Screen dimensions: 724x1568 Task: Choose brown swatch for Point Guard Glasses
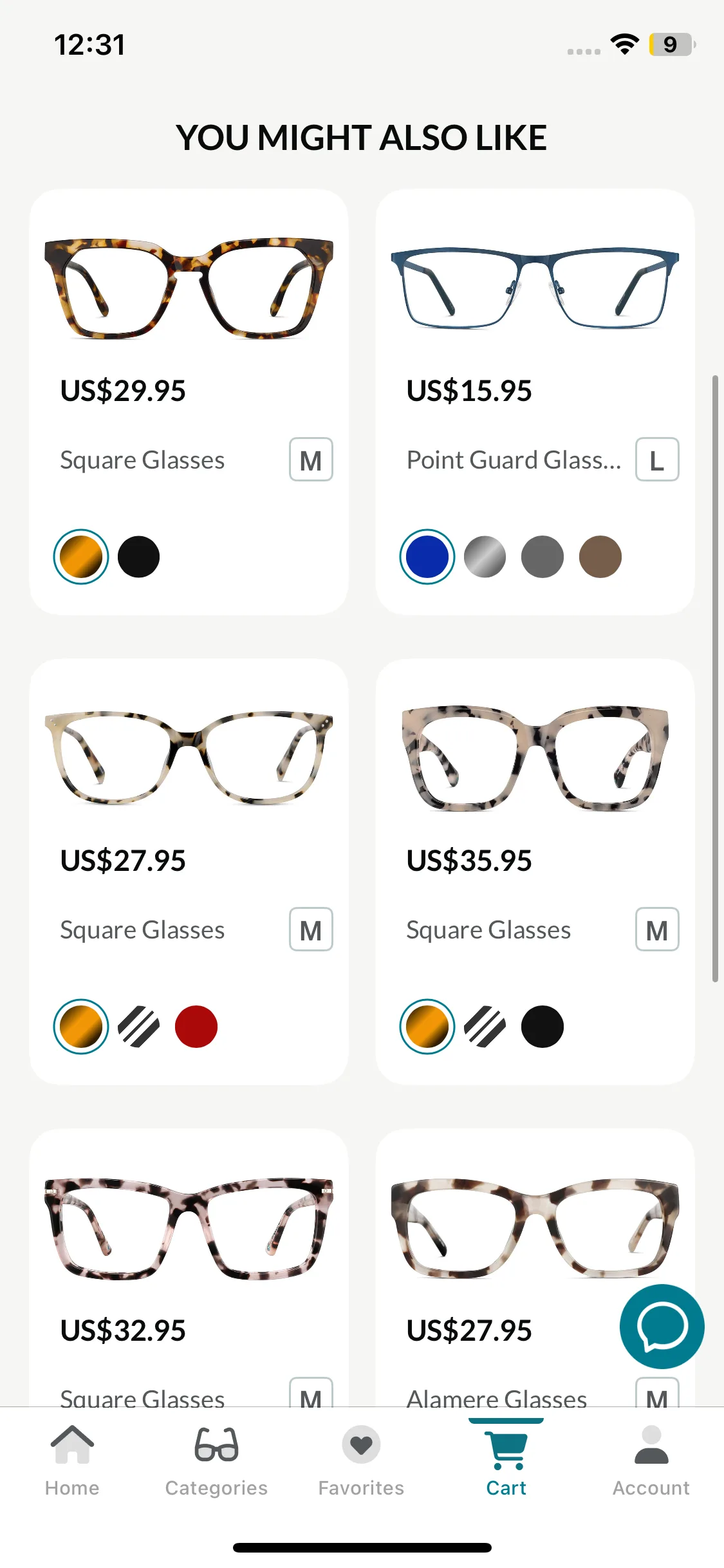[x=600, y=557]
